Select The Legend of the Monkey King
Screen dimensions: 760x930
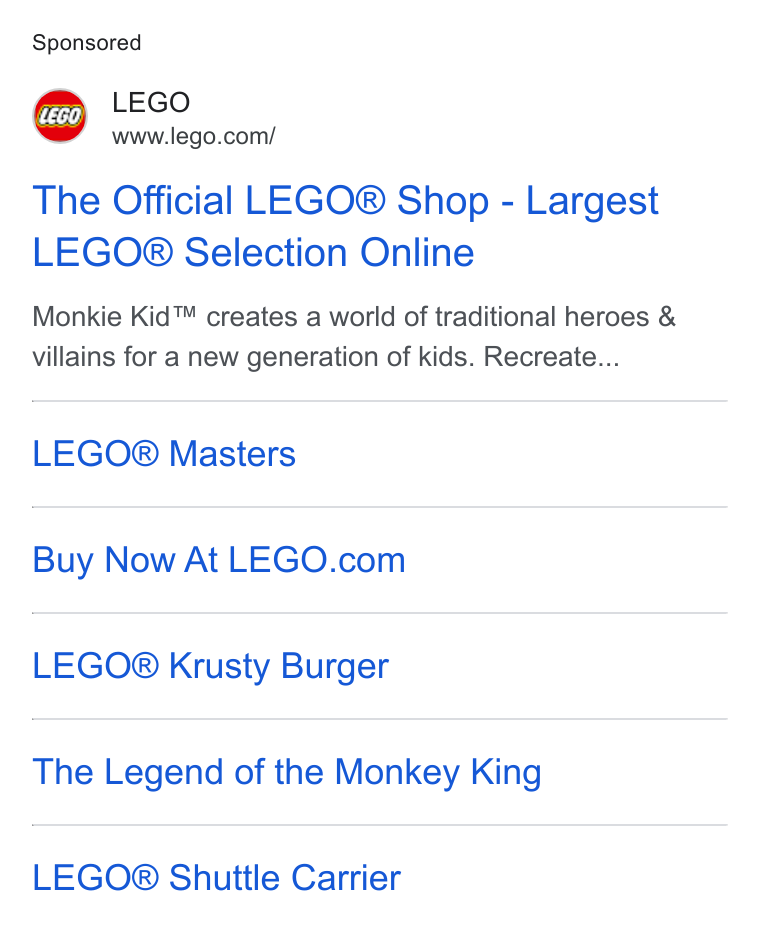coord(287,773)
